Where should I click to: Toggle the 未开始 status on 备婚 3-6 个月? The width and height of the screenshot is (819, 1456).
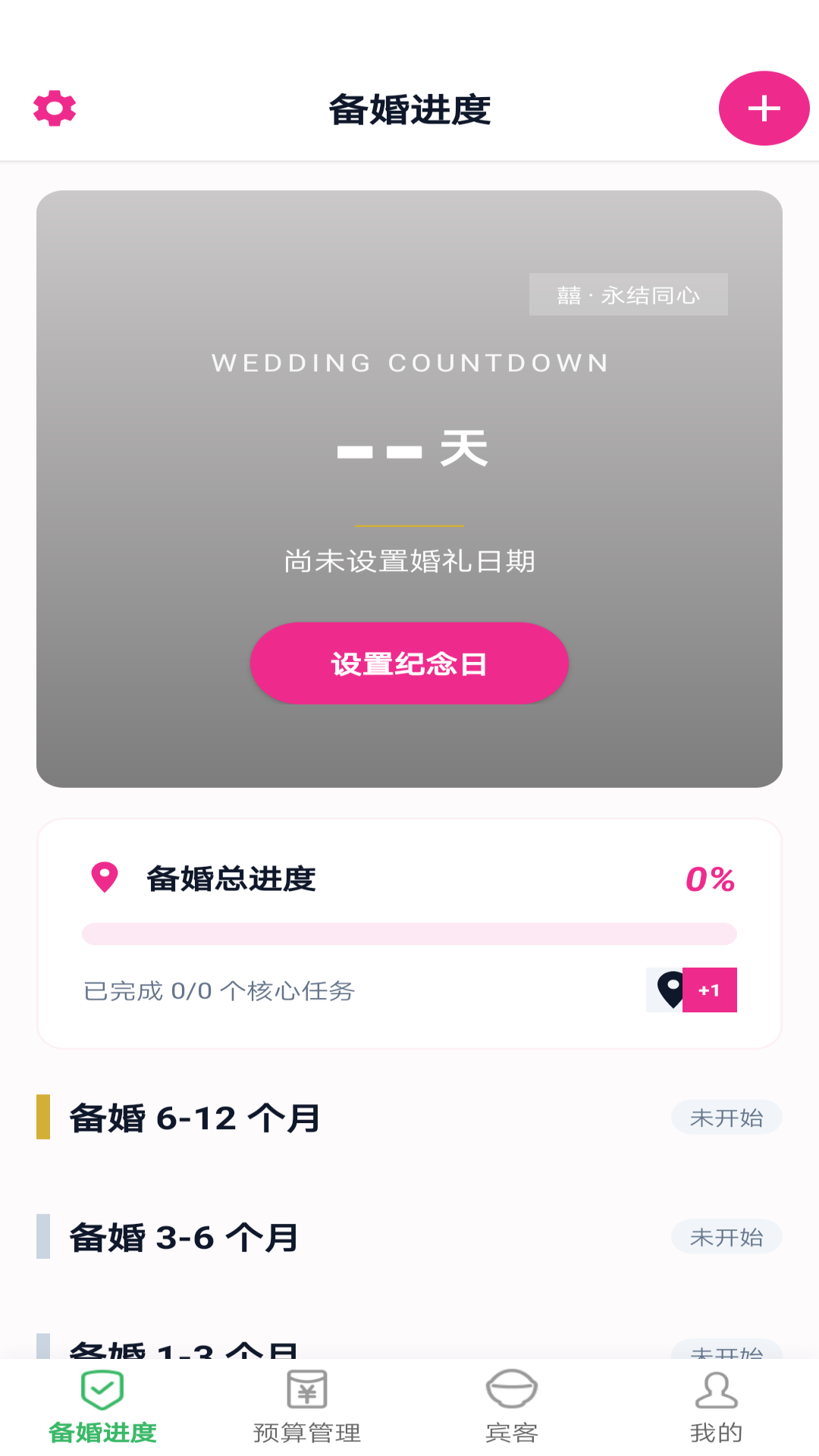click(x=726, y=1236)
